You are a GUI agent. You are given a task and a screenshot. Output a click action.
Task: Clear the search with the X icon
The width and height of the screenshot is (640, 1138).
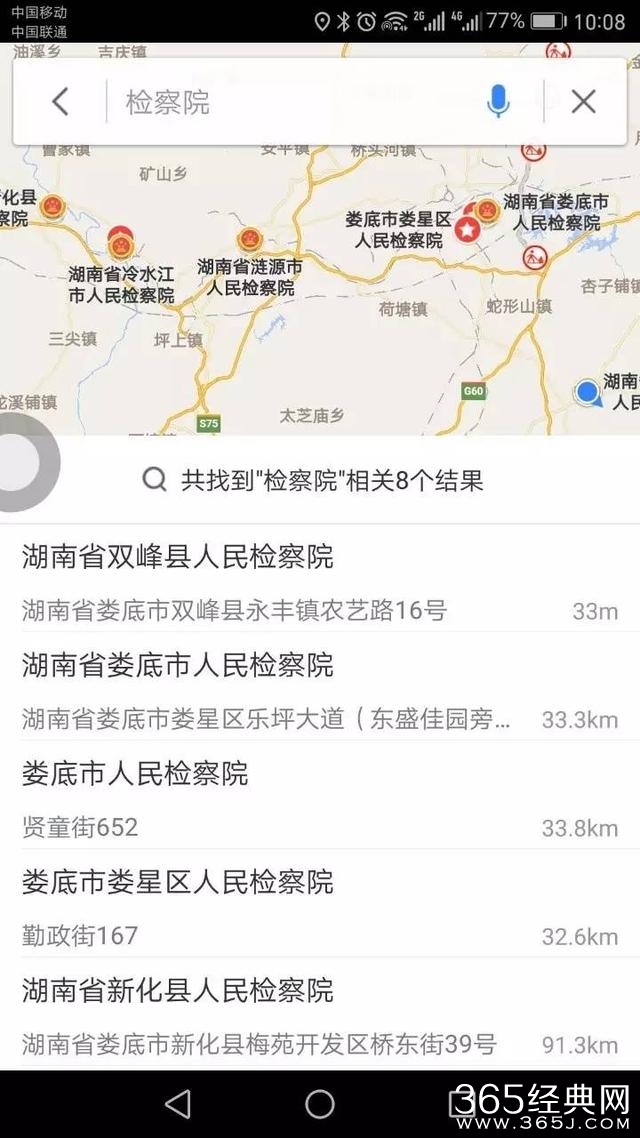tap(583, 101)
